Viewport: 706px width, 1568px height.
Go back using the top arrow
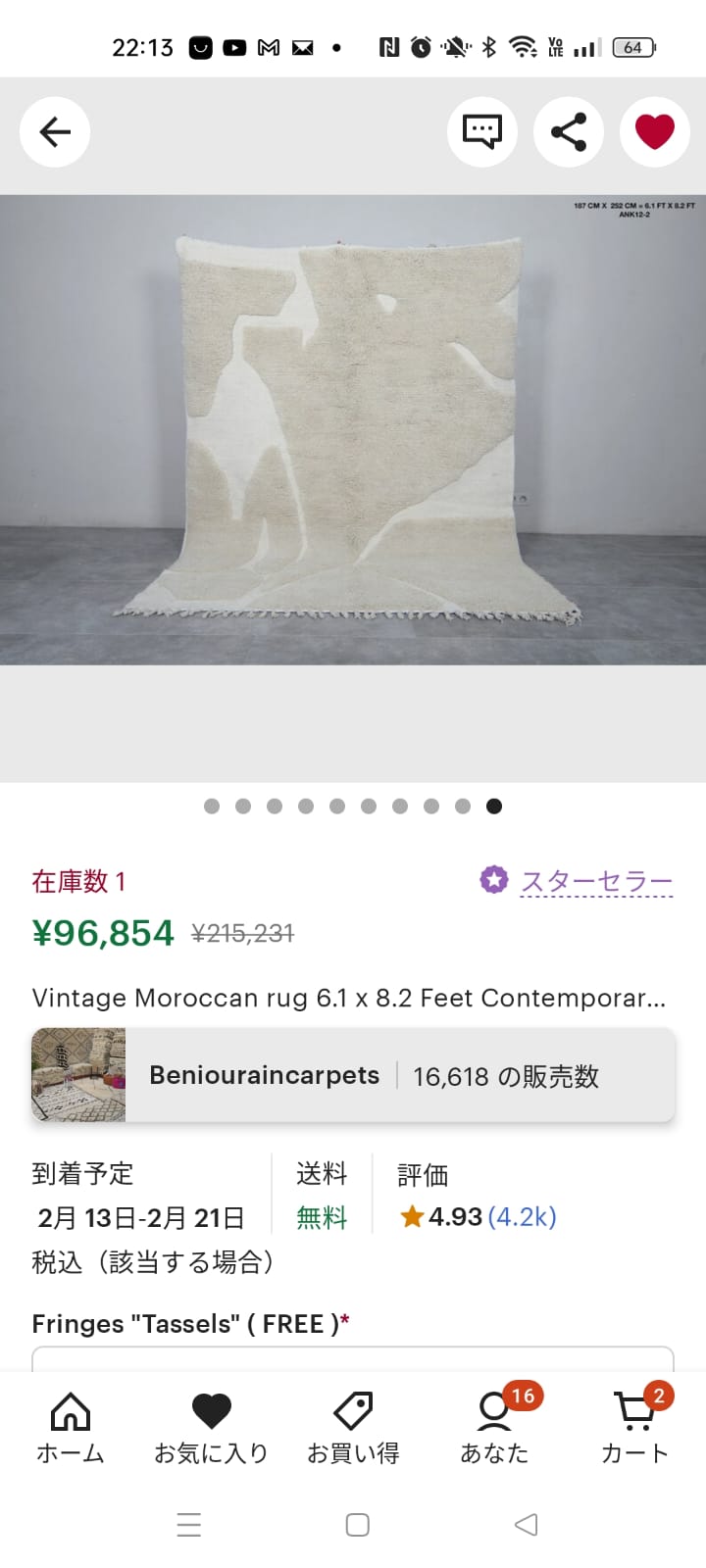click(55, 131)
